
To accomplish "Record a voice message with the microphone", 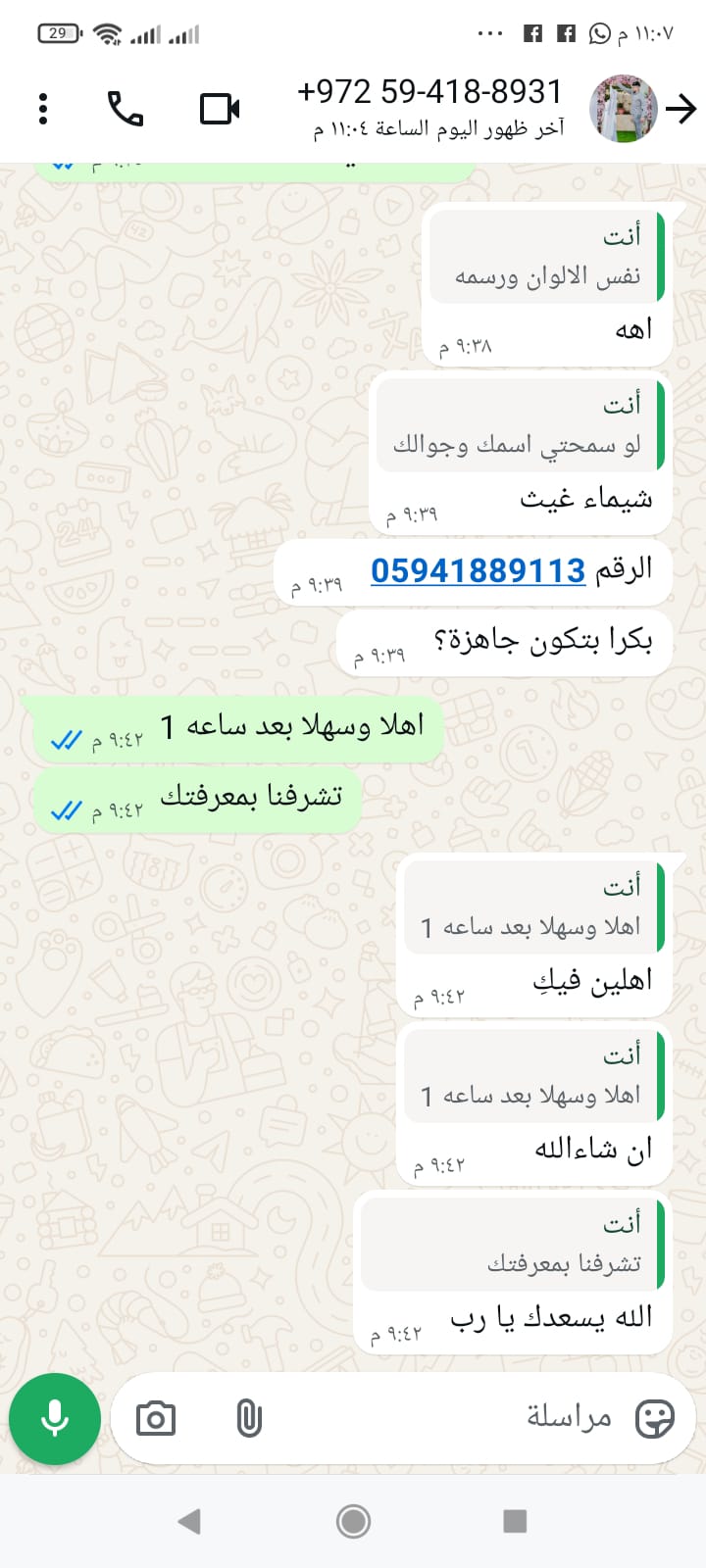I will pyautogui.click(x=55, y=1418).
